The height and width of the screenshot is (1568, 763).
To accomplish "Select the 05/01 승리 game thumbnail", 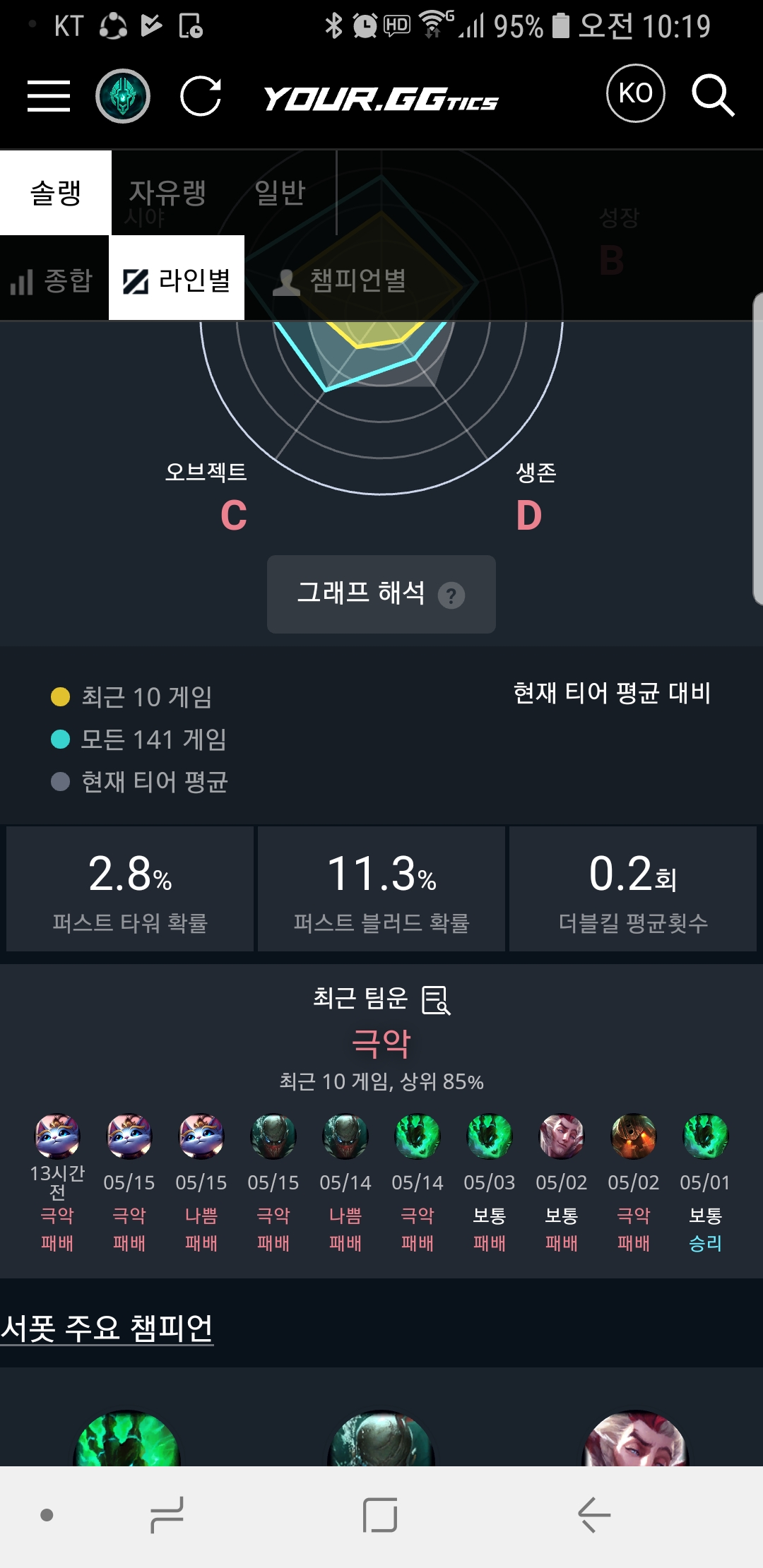I will coord(706,1136).
